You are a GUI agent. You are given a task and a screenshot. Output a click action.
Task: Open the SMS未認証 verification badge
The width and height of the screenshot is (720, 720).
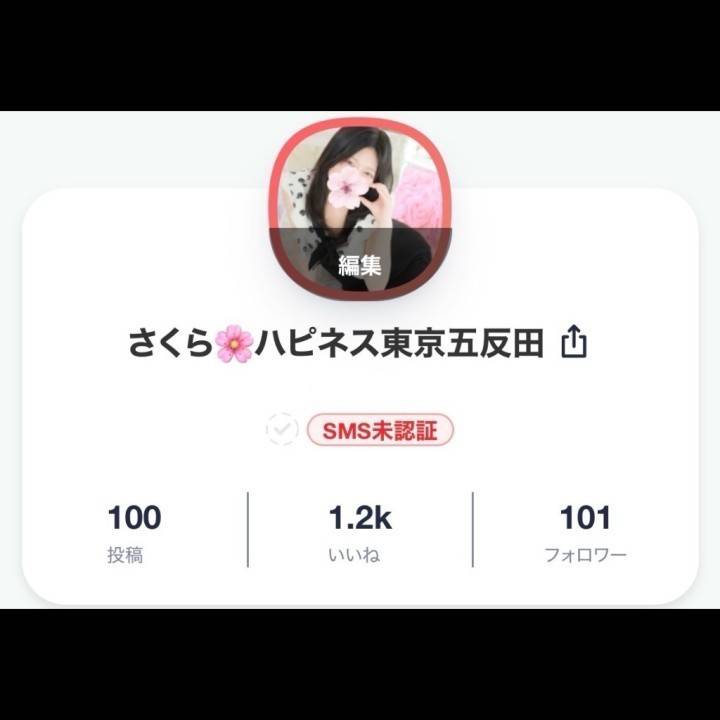coord(380,430)
